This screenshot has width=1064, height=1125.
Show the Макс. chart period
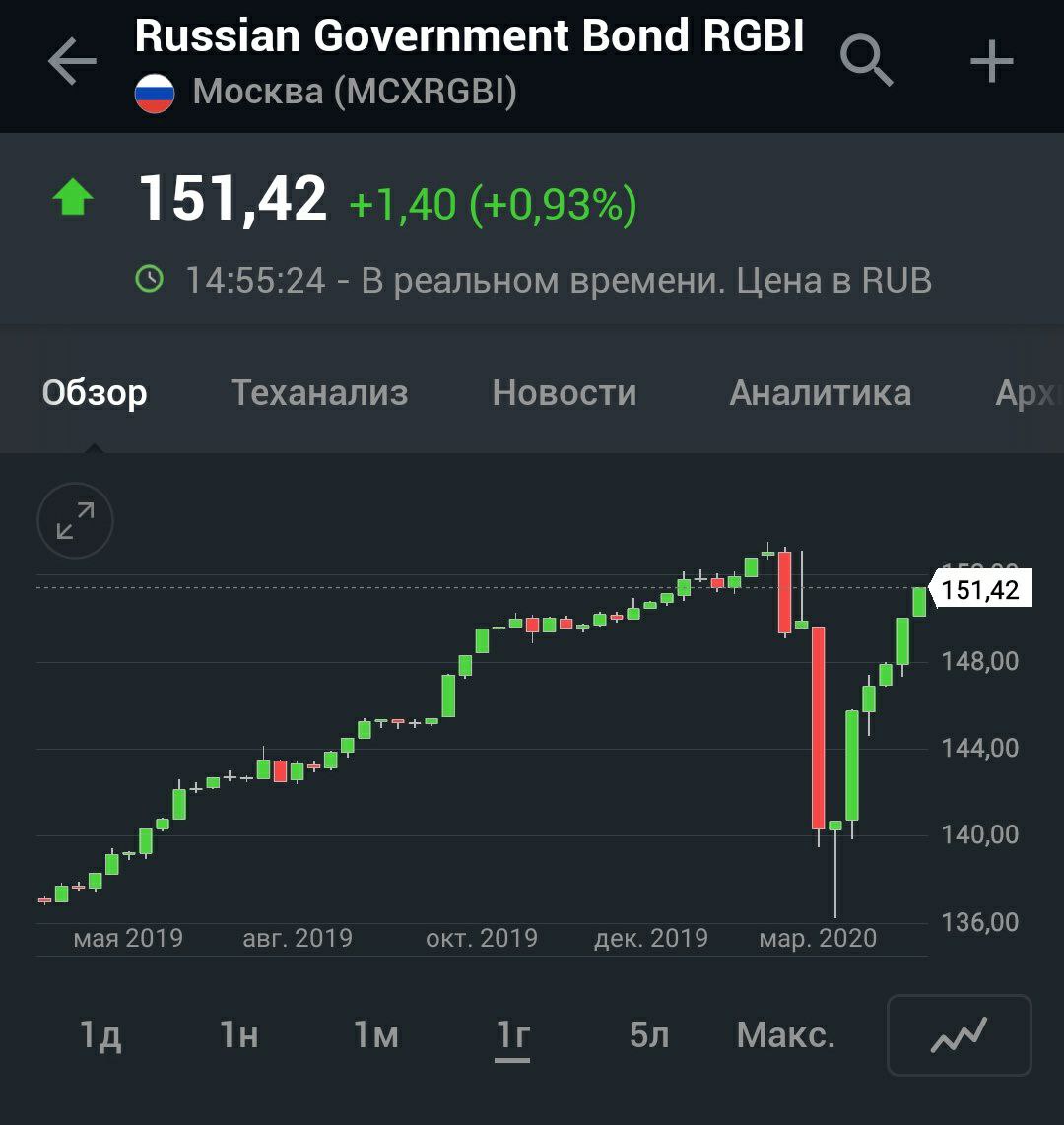click(x=786, y=1035)
